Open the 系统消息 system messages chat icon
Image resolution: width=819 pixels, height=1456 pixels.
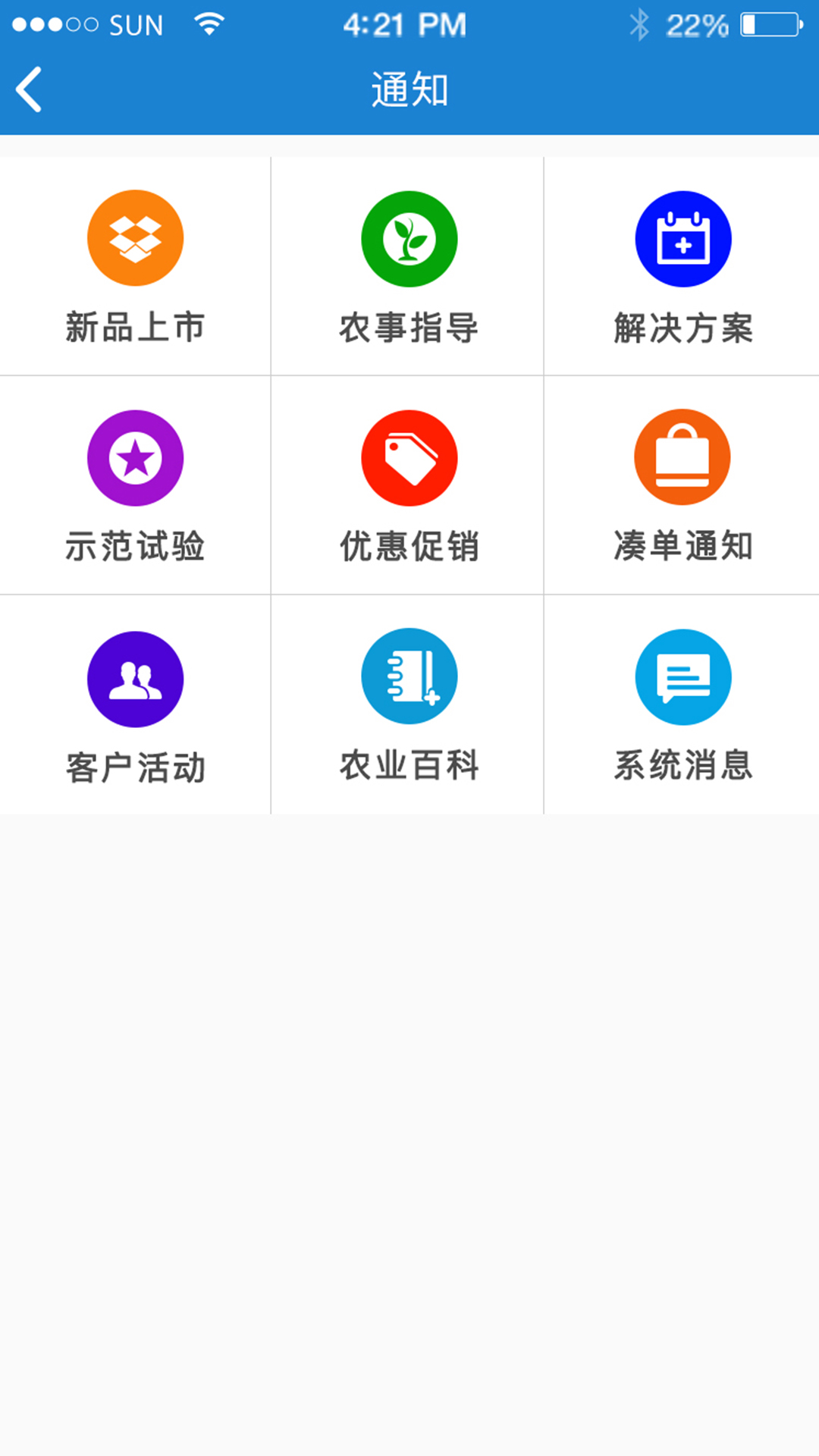pyautogui.click(x=682, y=677)
